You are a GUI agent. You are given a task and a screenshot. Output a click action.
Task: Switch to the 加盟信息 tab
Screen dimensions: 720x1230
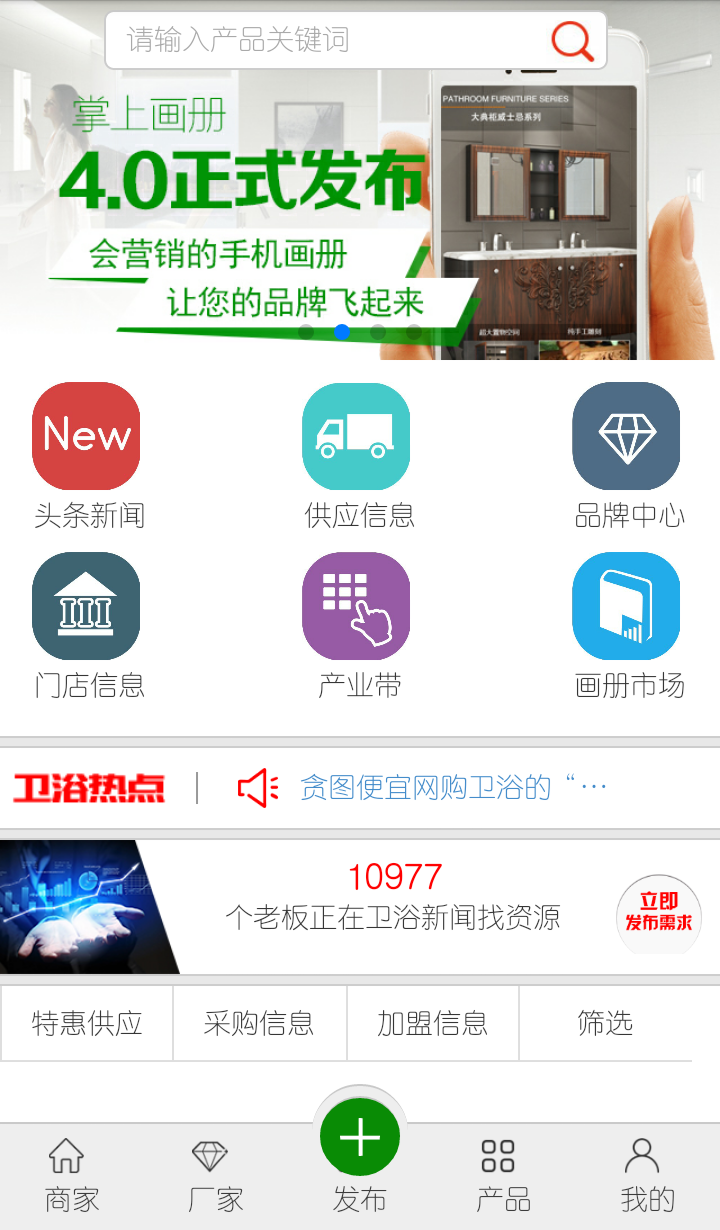pyautogui.click(x=433, y=1023)
